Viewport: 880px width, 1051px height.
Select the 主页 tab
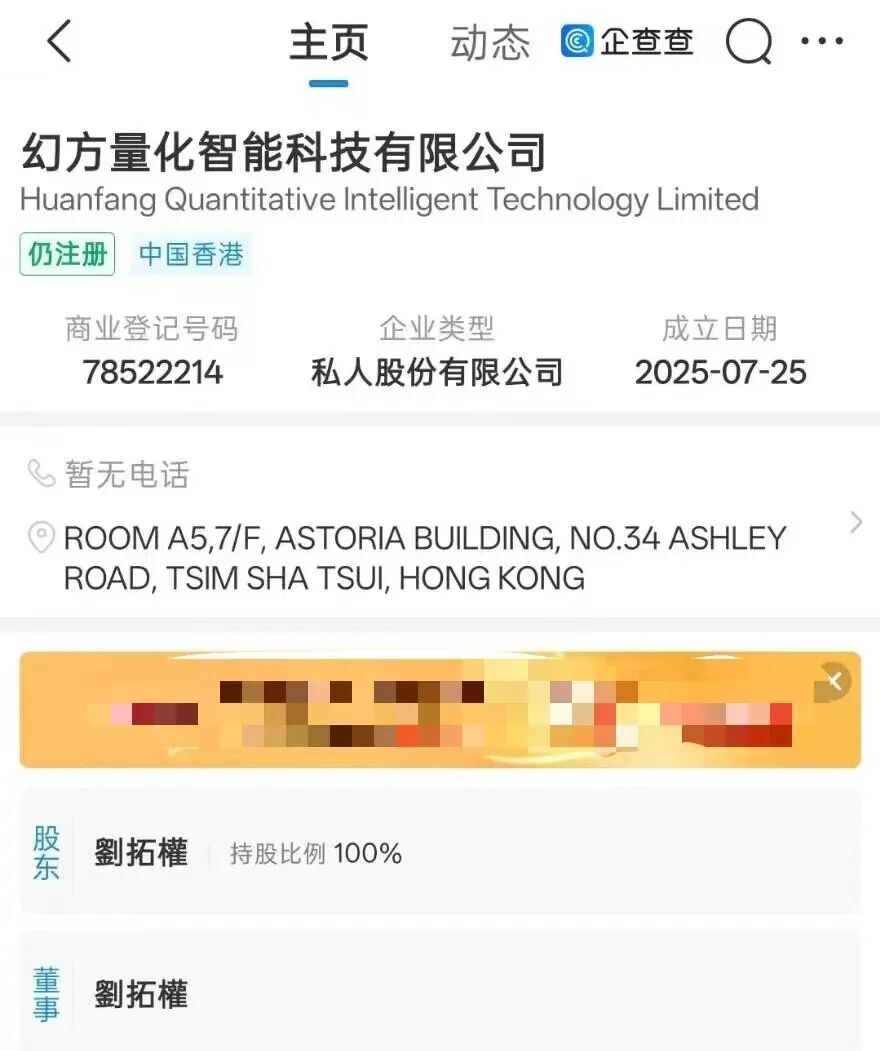(x=328, y=43)
